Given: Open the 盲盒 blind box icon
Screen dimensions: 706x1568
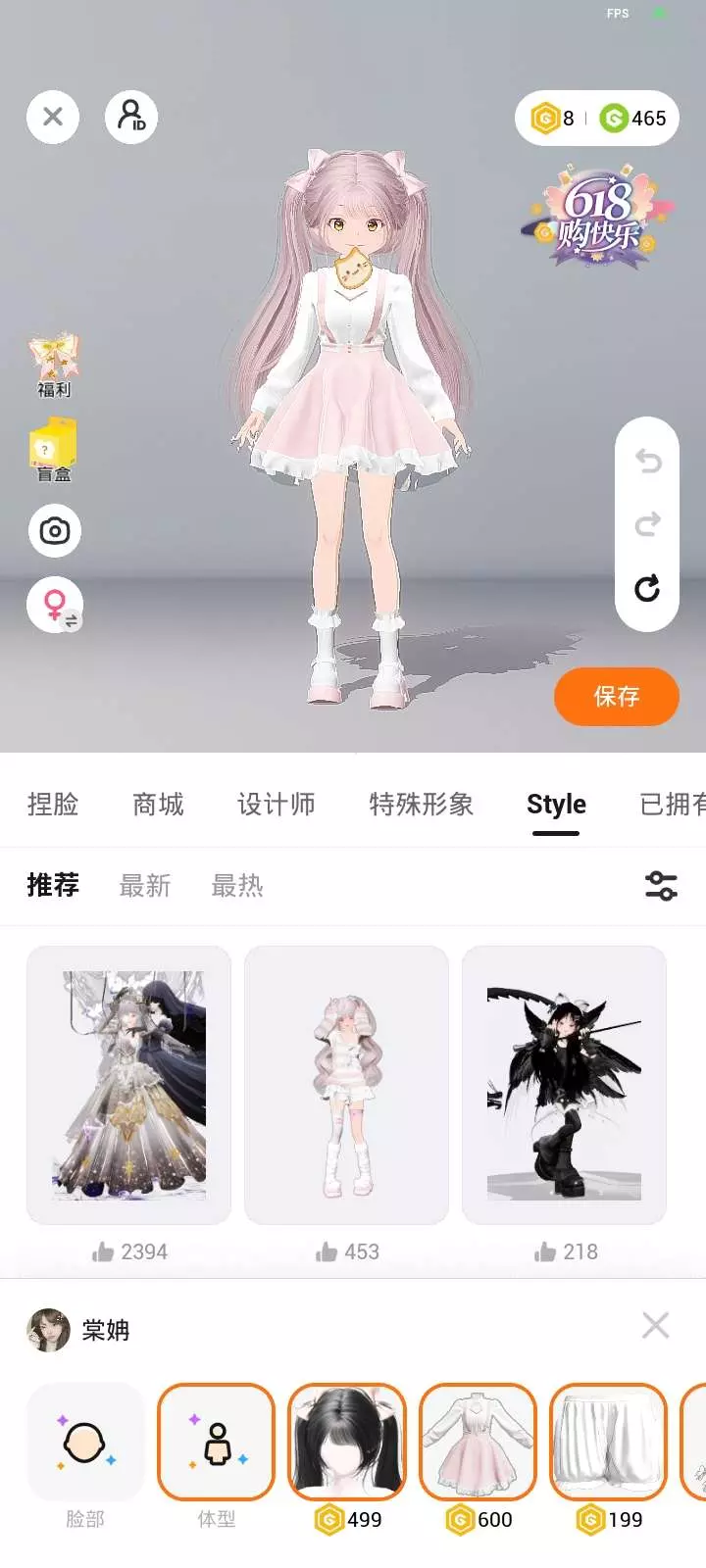Looking at the screenshot, I should point(54,451).
